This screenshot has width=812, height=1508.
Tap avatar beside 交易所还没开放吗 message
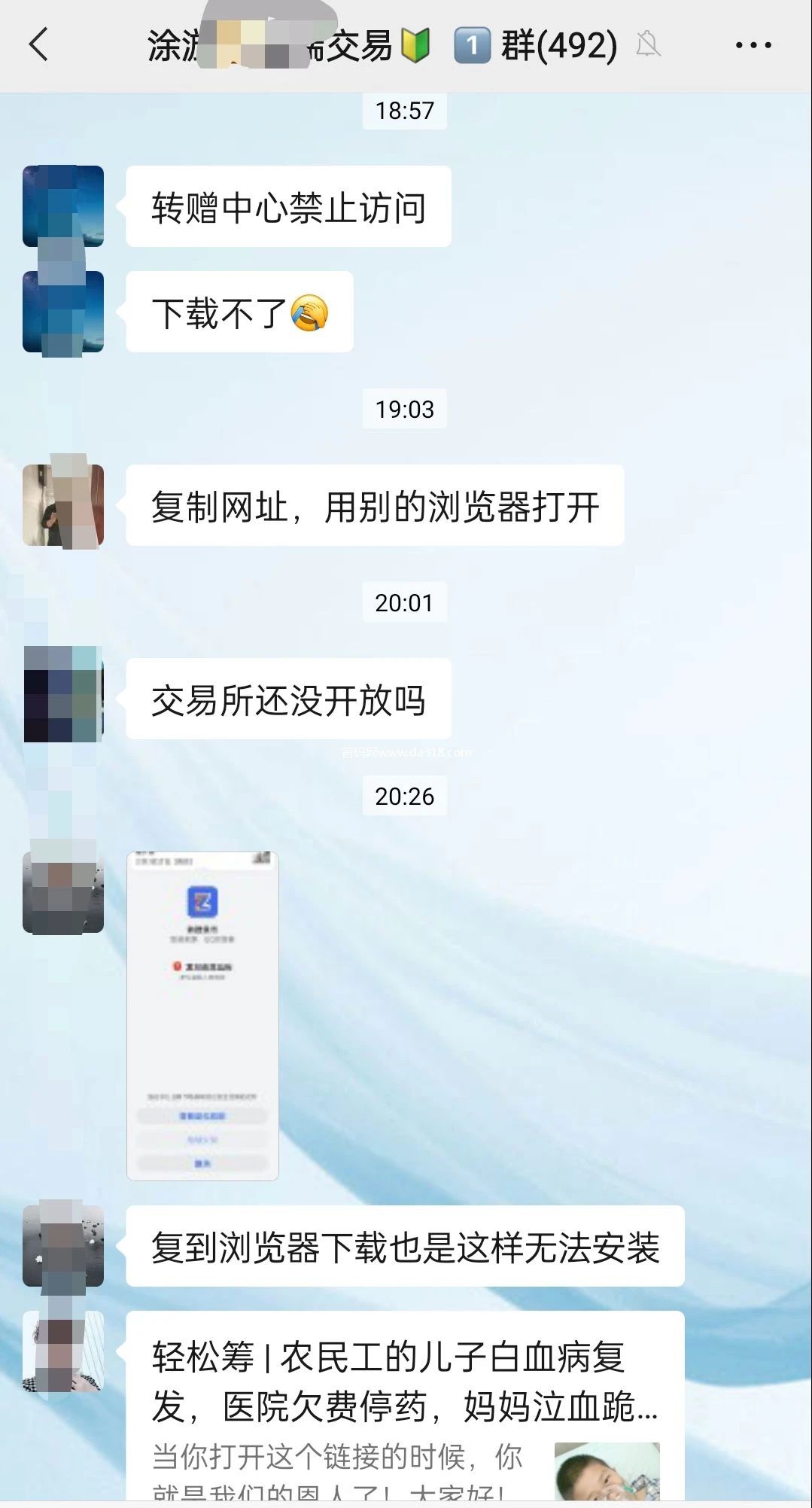click(x=63, y=694)
